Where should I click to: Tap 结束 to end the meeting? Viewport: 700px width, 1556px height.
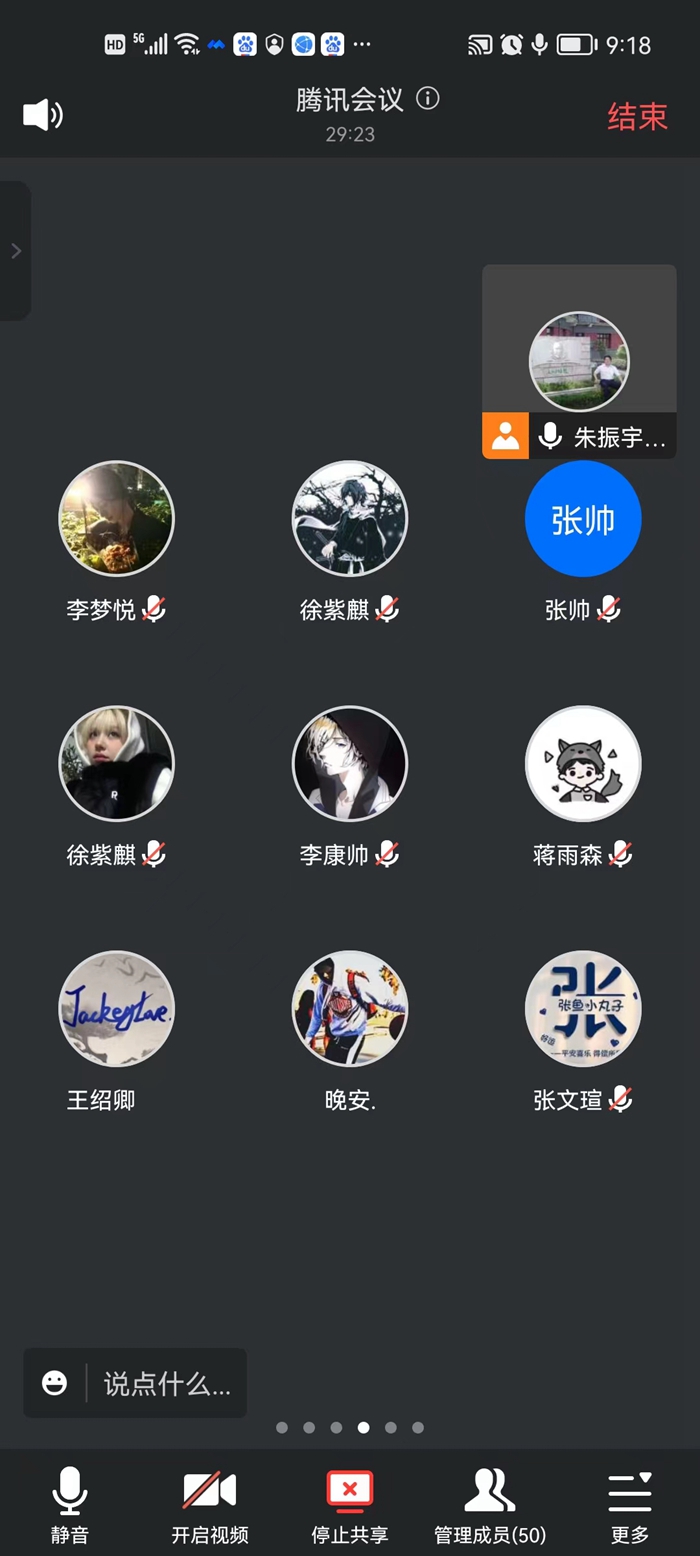point(637,117)
